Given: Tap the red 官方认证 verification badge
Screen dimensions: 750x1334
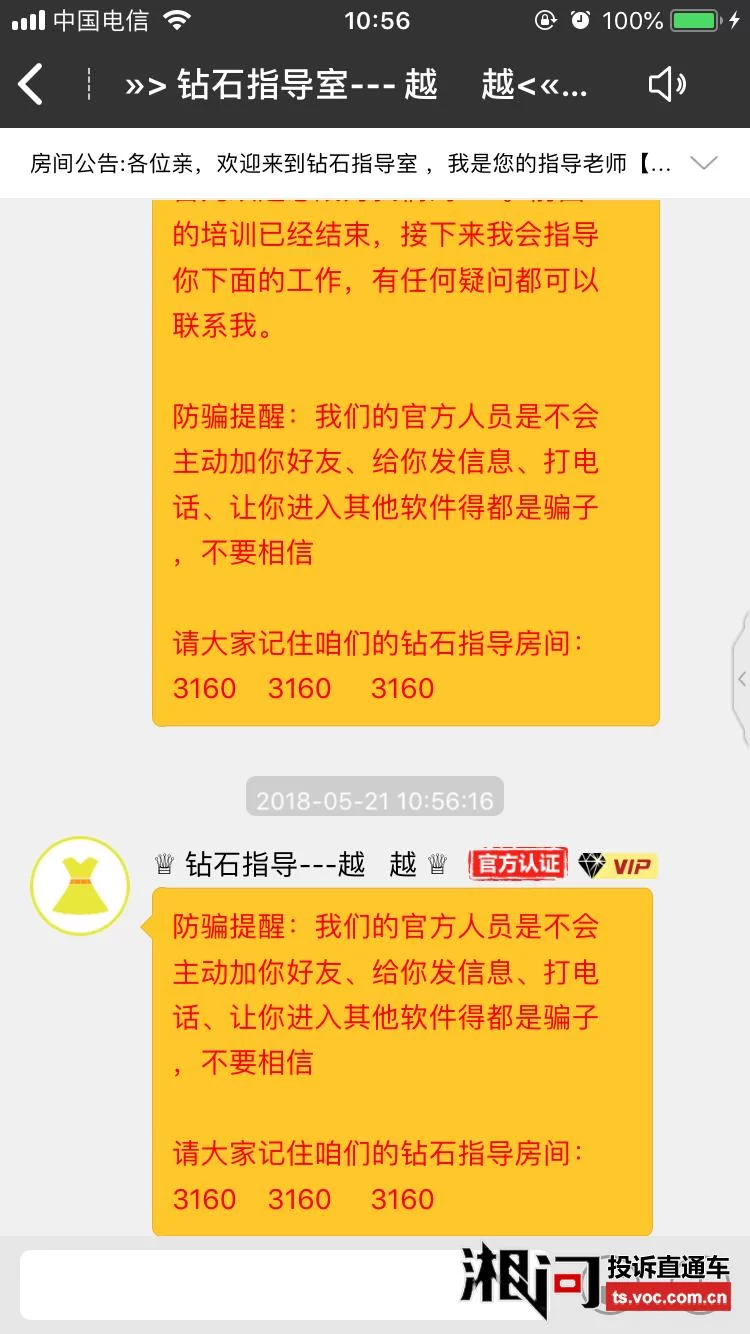Looking at the screenshot, I should (x=517, y=864).
